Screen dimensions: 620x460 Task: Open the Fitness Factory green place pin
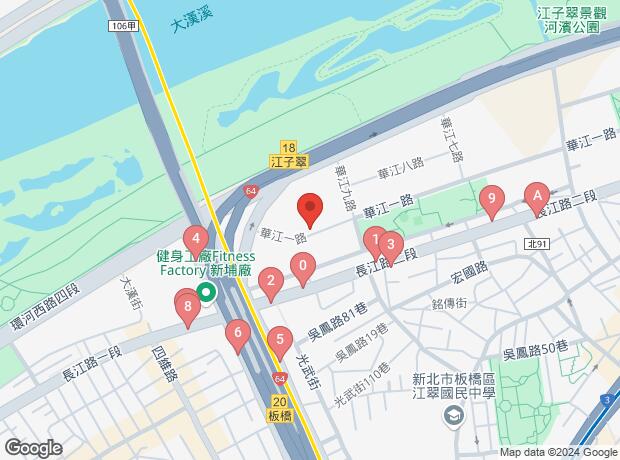(x=207, y=293)
